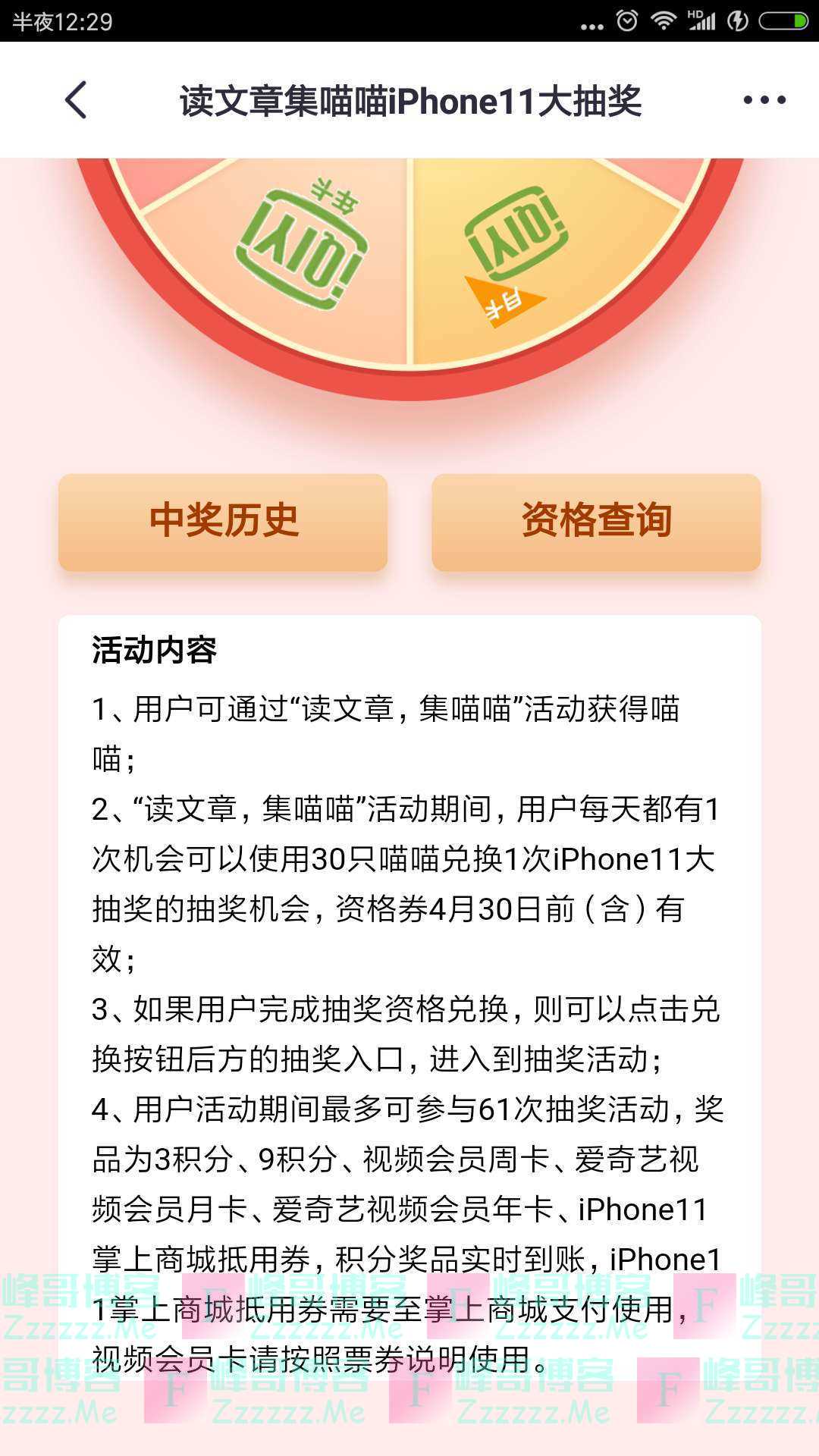Viewport: 819px width, 1456px height.
Task: Select the 读文章集喵喵iPhone11大抽奖 title
Action: coord(409,99)
